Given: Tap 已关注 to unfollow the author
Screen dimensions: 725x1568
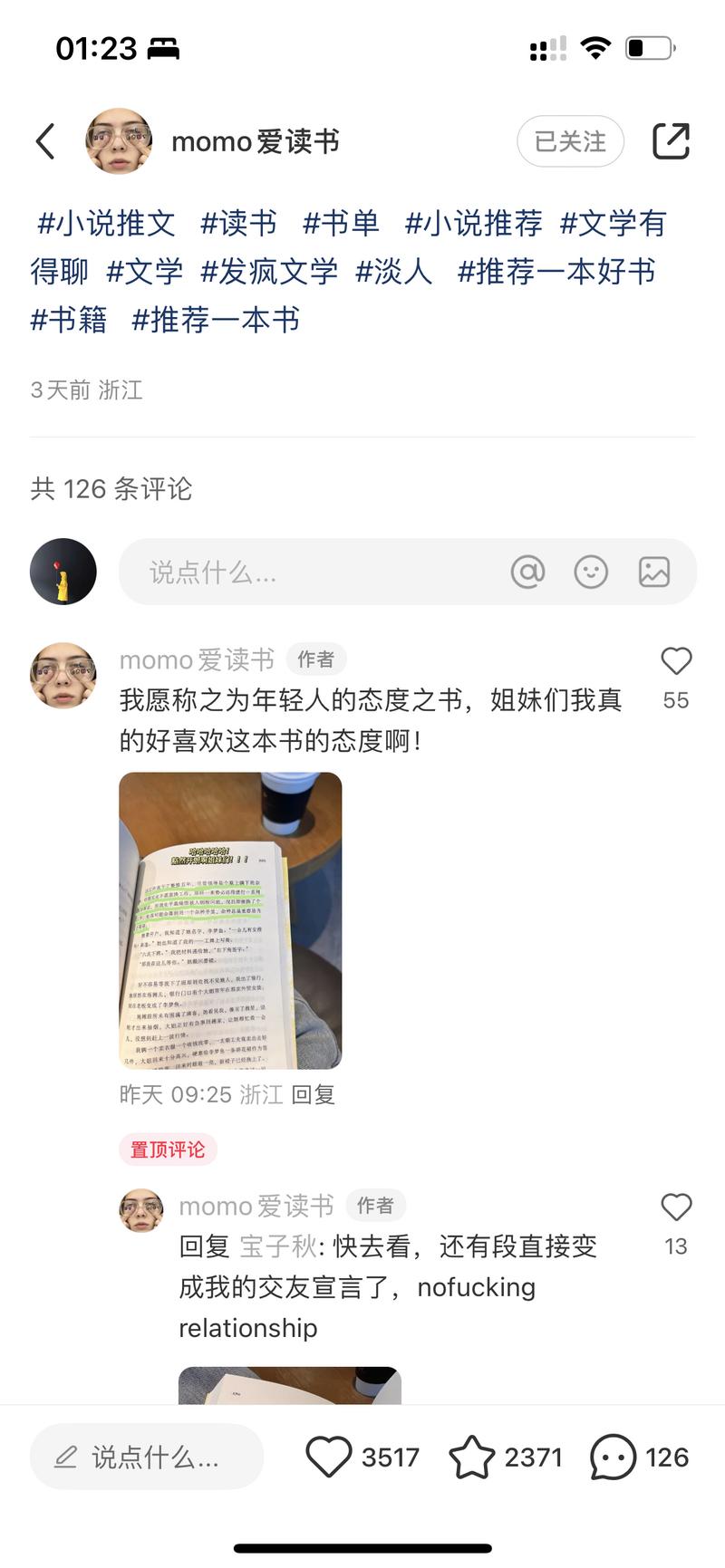Looking at the screenshot, I should coord(570,141).
